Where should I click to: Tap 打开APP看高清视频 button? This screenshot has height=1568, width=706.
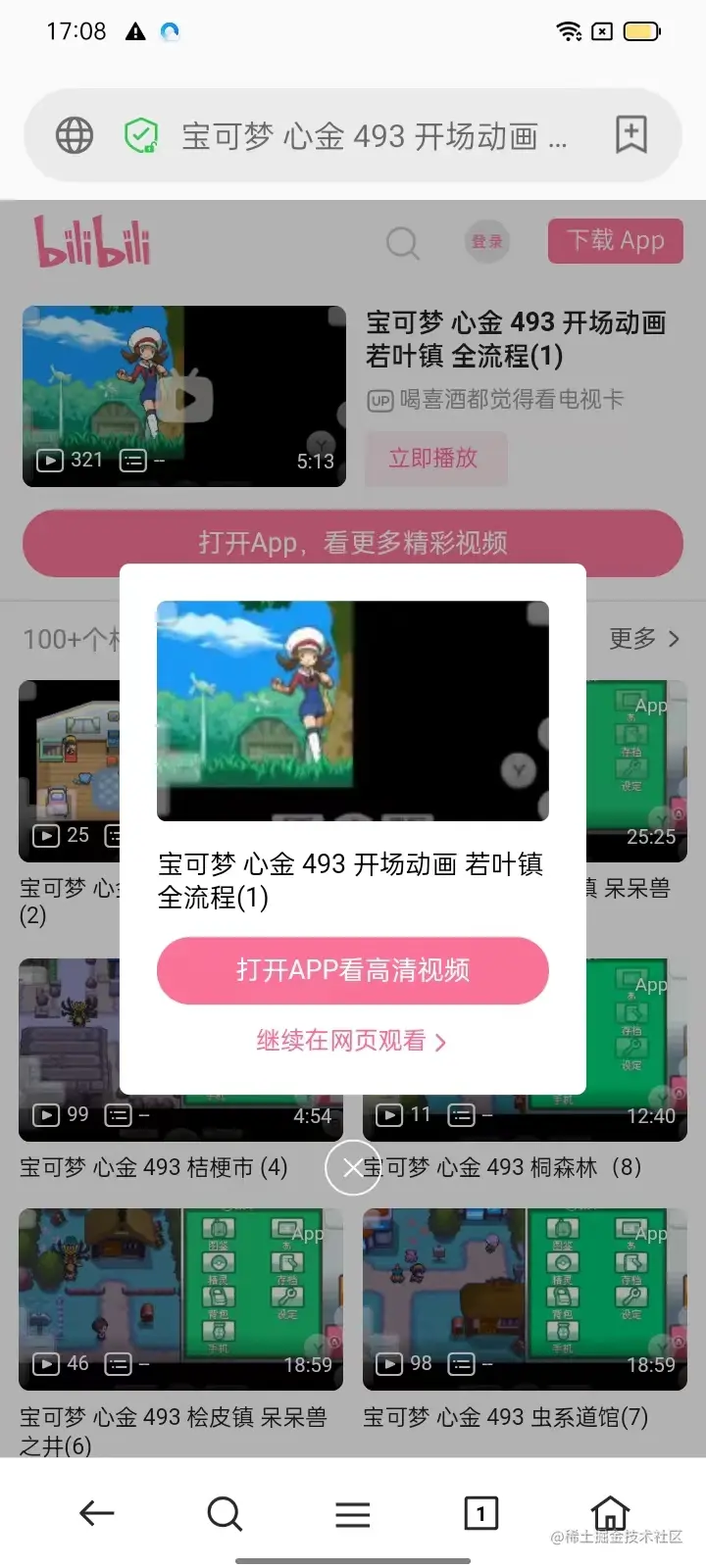click(352, 970)
